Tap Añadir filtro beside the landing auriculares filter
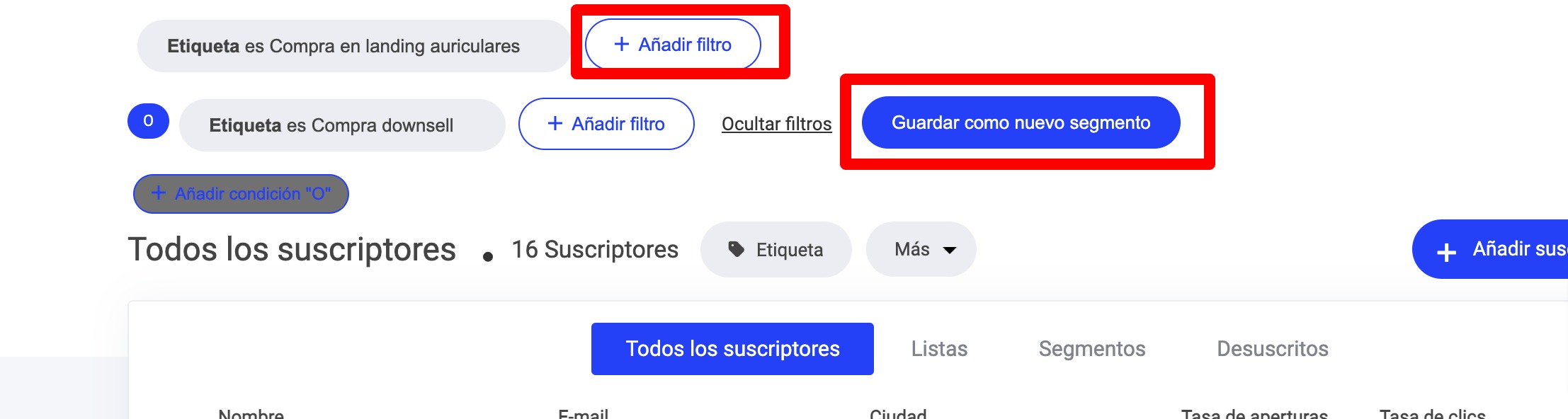 click(x=673, y=45)
